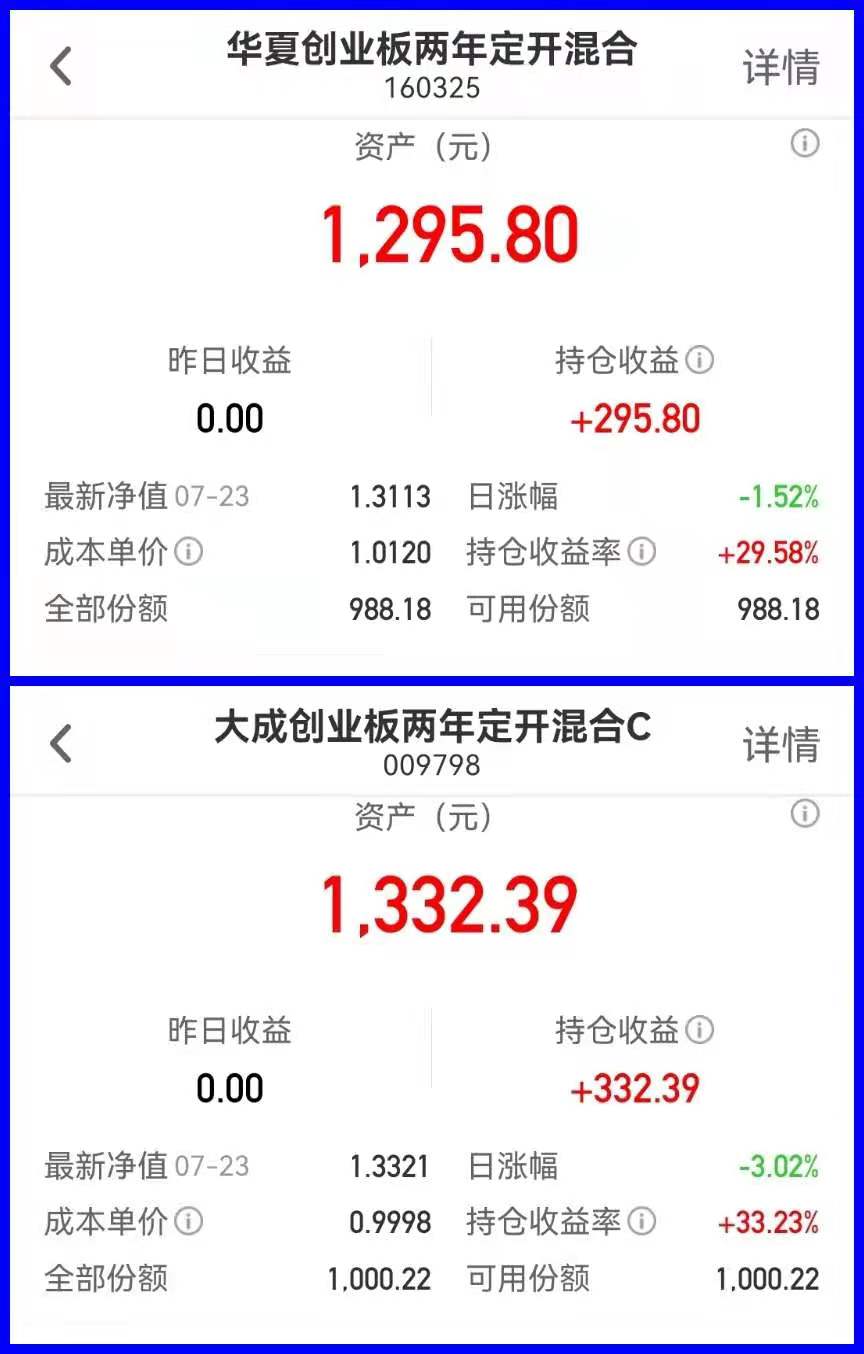Open the 资产（元）info icon for fund 160325
The width and height of the screenshot is (864, 1354).
point(806,142)
